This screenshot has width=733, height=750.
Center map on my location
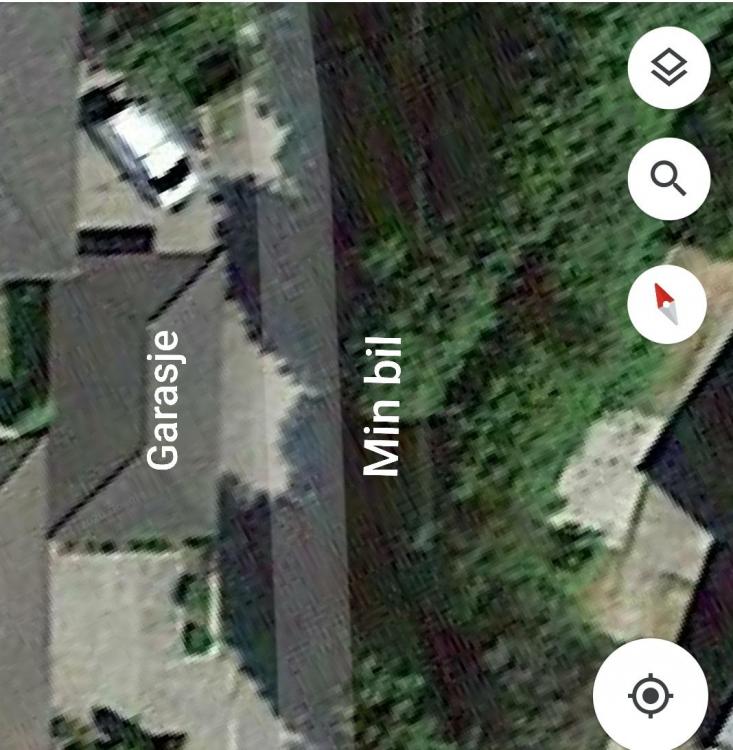[650, 694]
